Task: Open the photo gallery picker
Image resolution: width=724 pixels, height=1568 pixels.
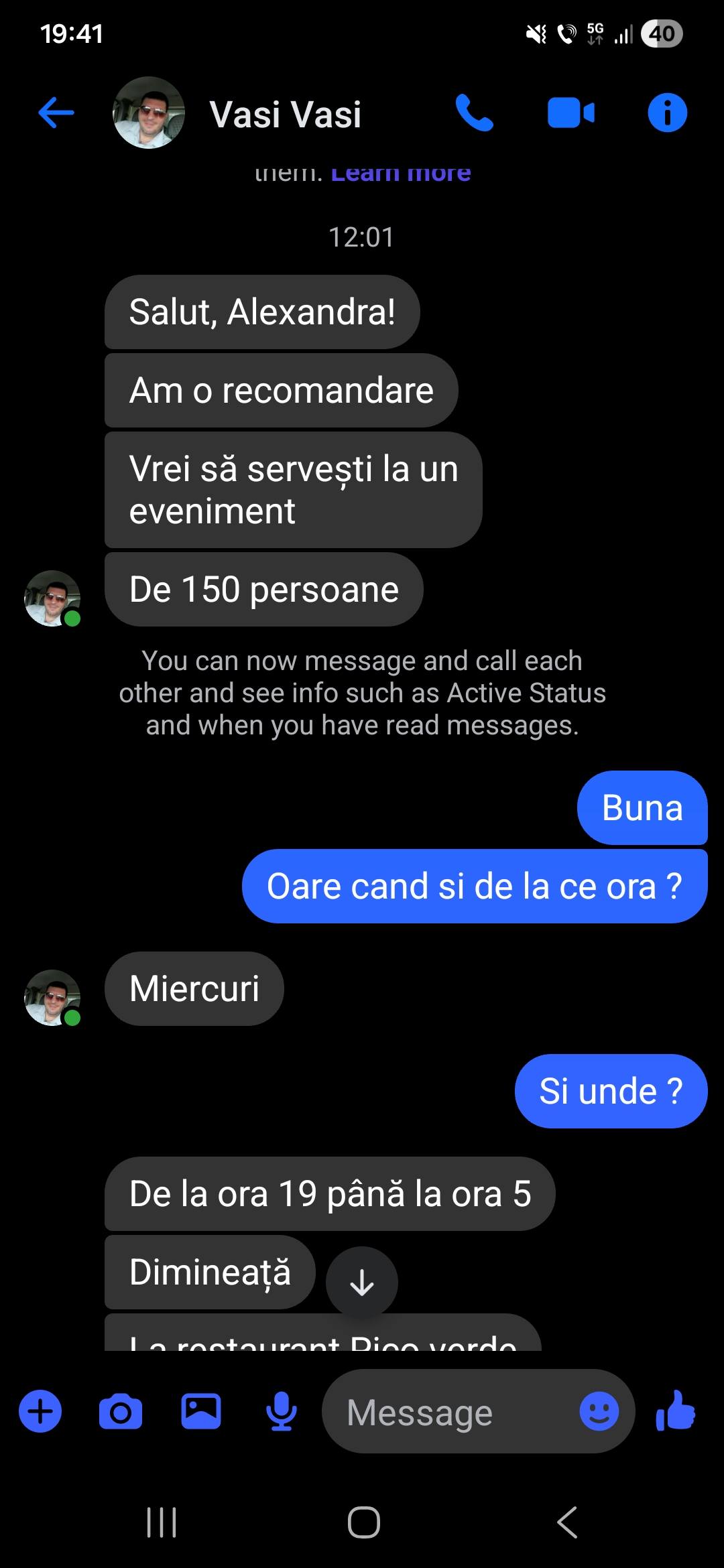Action: (201, 1412)
